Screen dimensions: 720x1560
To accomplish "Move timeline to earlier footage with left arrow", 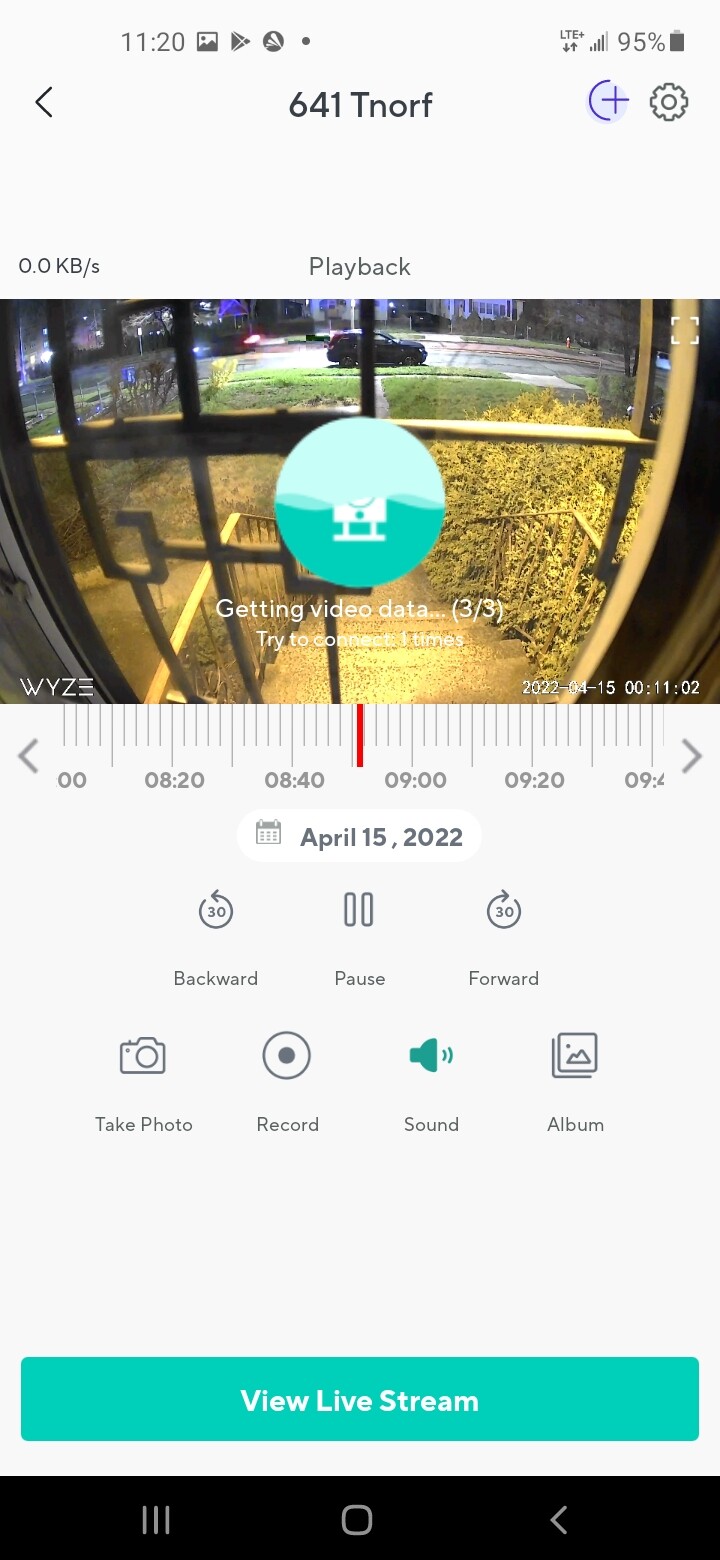I will 28,757.
